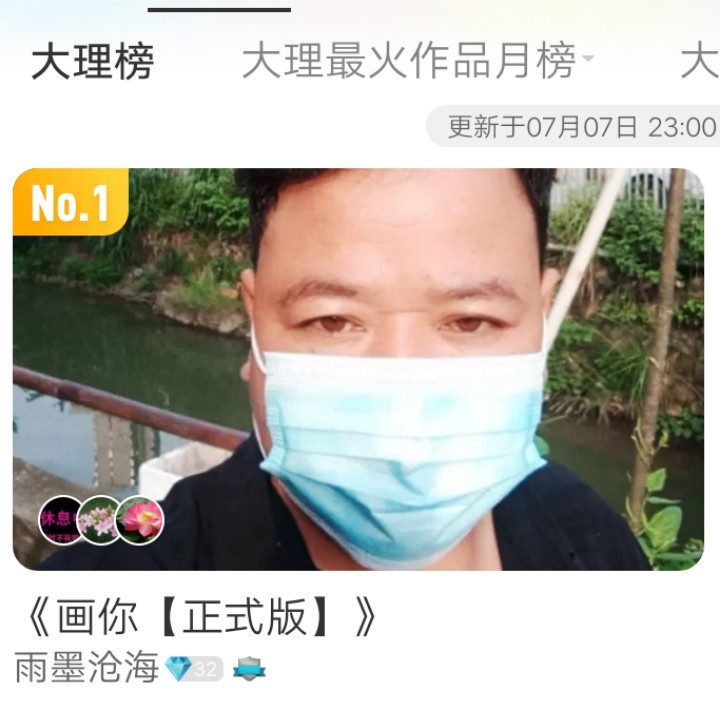View the supporter avatars on the video
The width and height of the screenshot is (720, 720).
(x=101, y=520)
